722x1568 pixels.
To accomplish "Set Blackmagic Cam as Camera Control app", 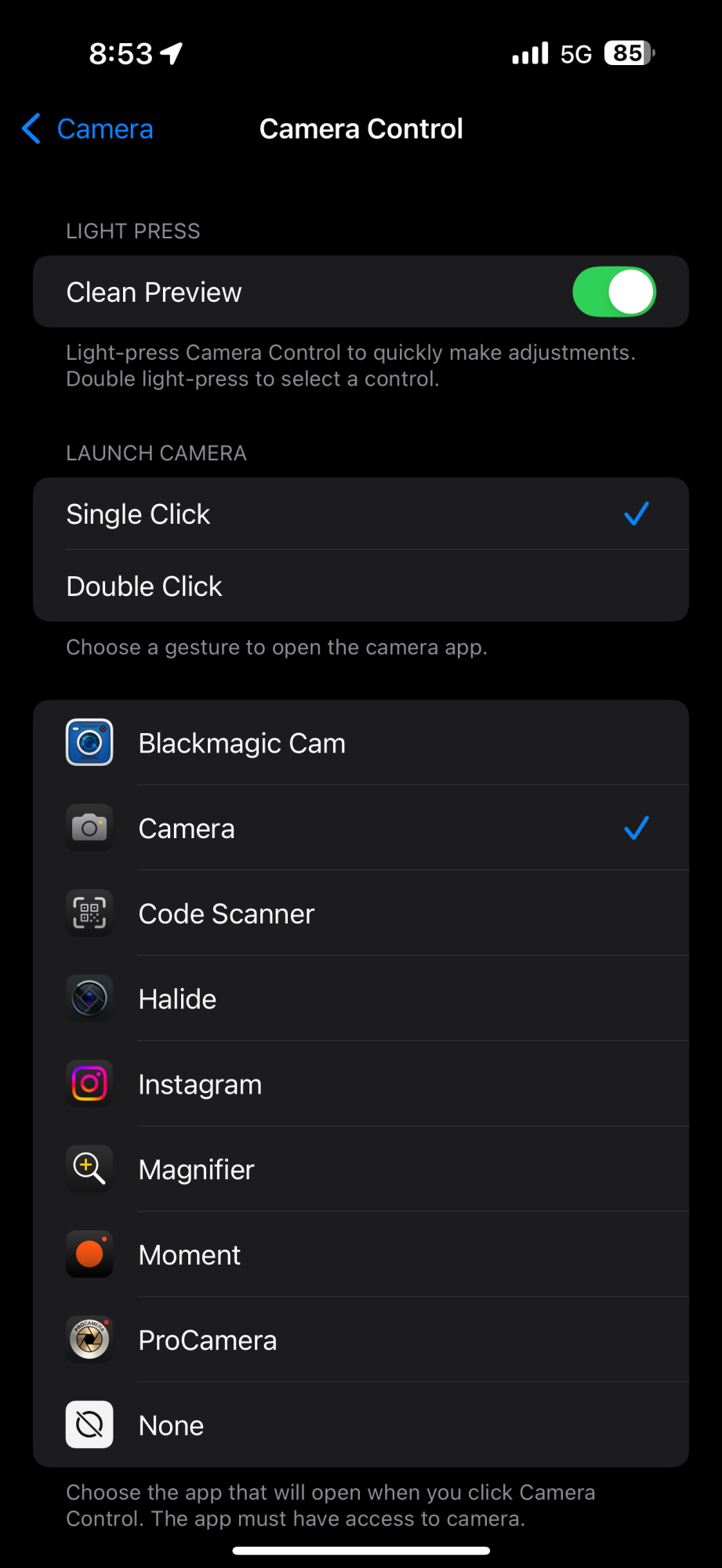I will (361, 743).
